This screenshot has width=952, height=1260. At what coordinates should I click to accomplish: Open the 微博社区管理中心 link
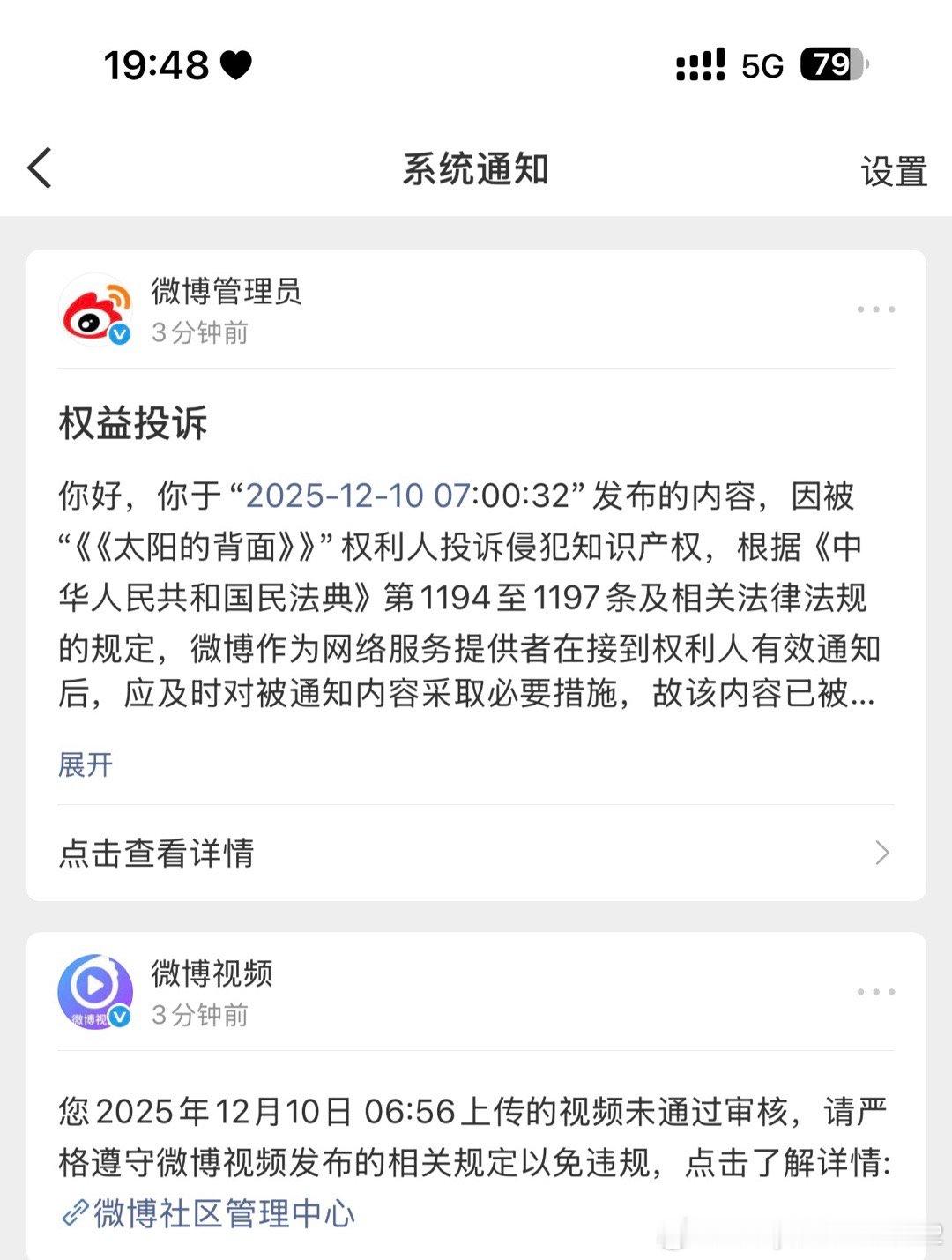pyautogui.click(x=224, y=1215)
